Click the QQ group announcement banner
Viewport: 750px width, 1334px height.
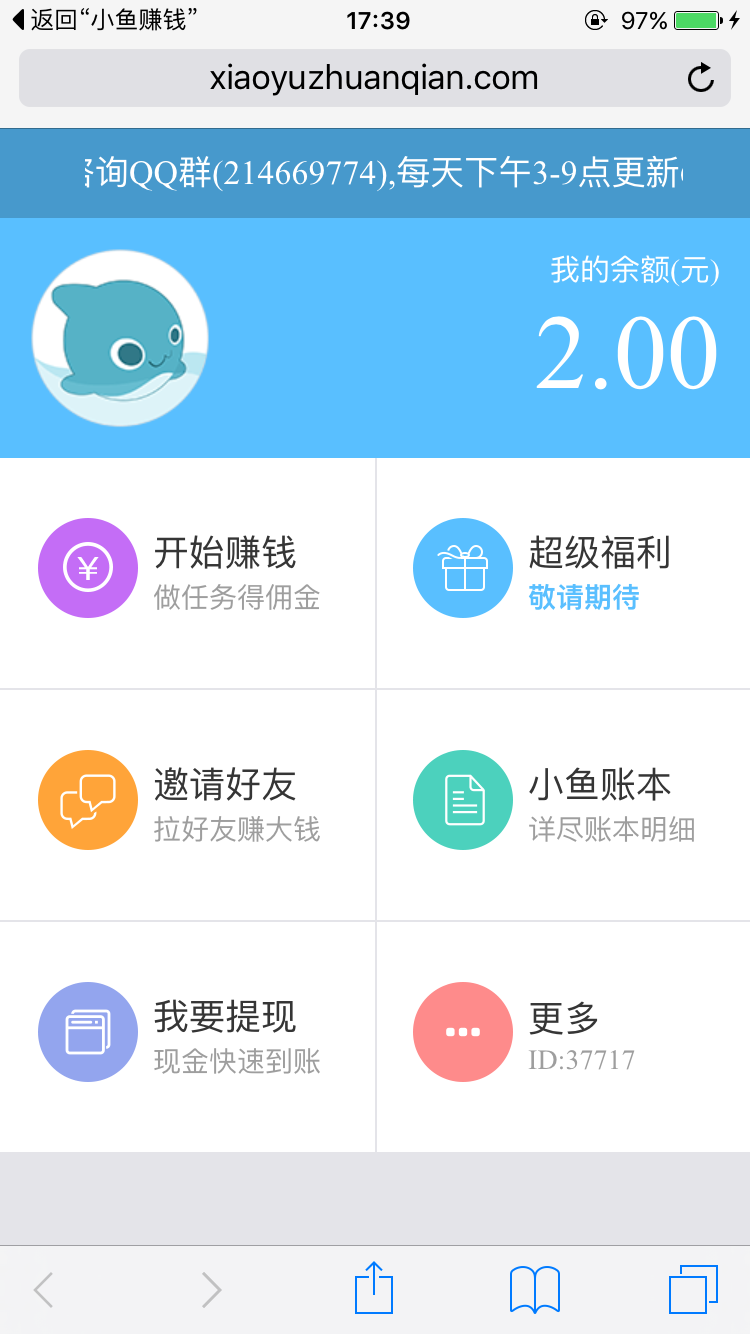[375, 172]
